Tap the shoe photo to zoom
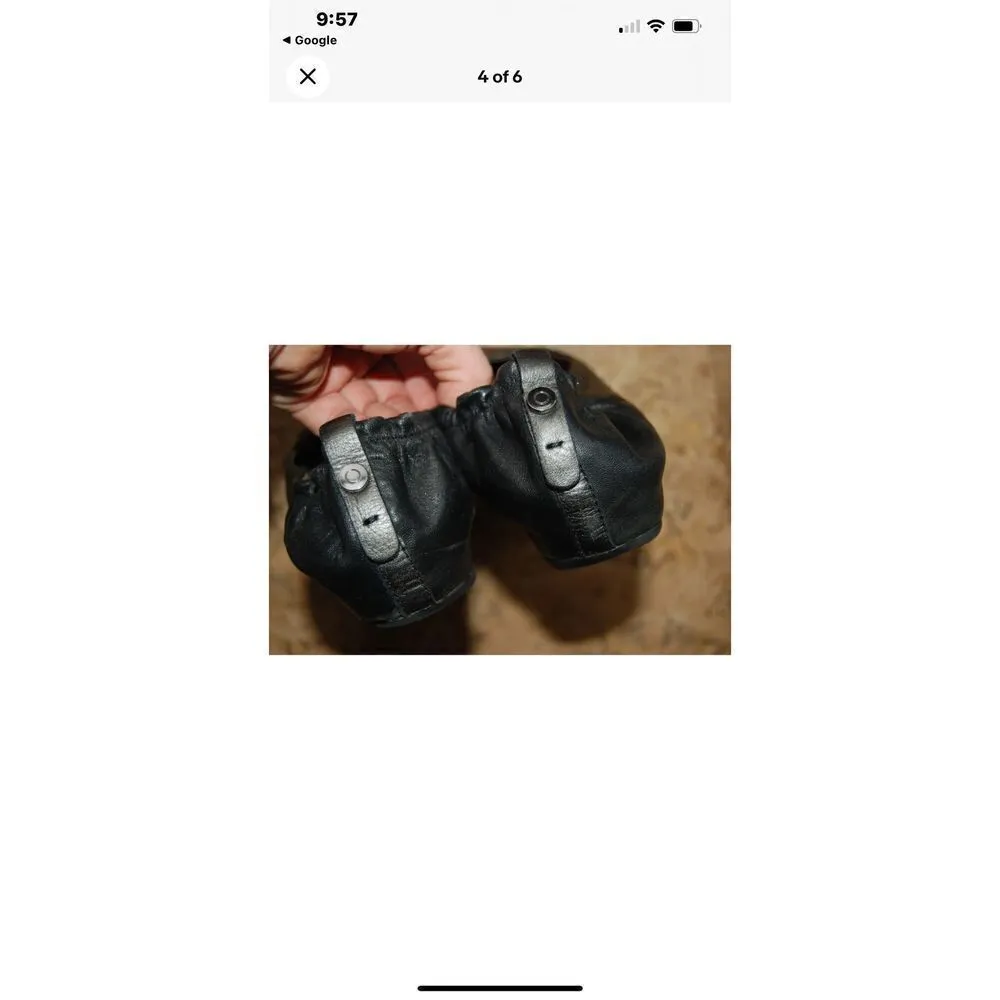This screenshot has height=1000, width=1000. (500, 500)
